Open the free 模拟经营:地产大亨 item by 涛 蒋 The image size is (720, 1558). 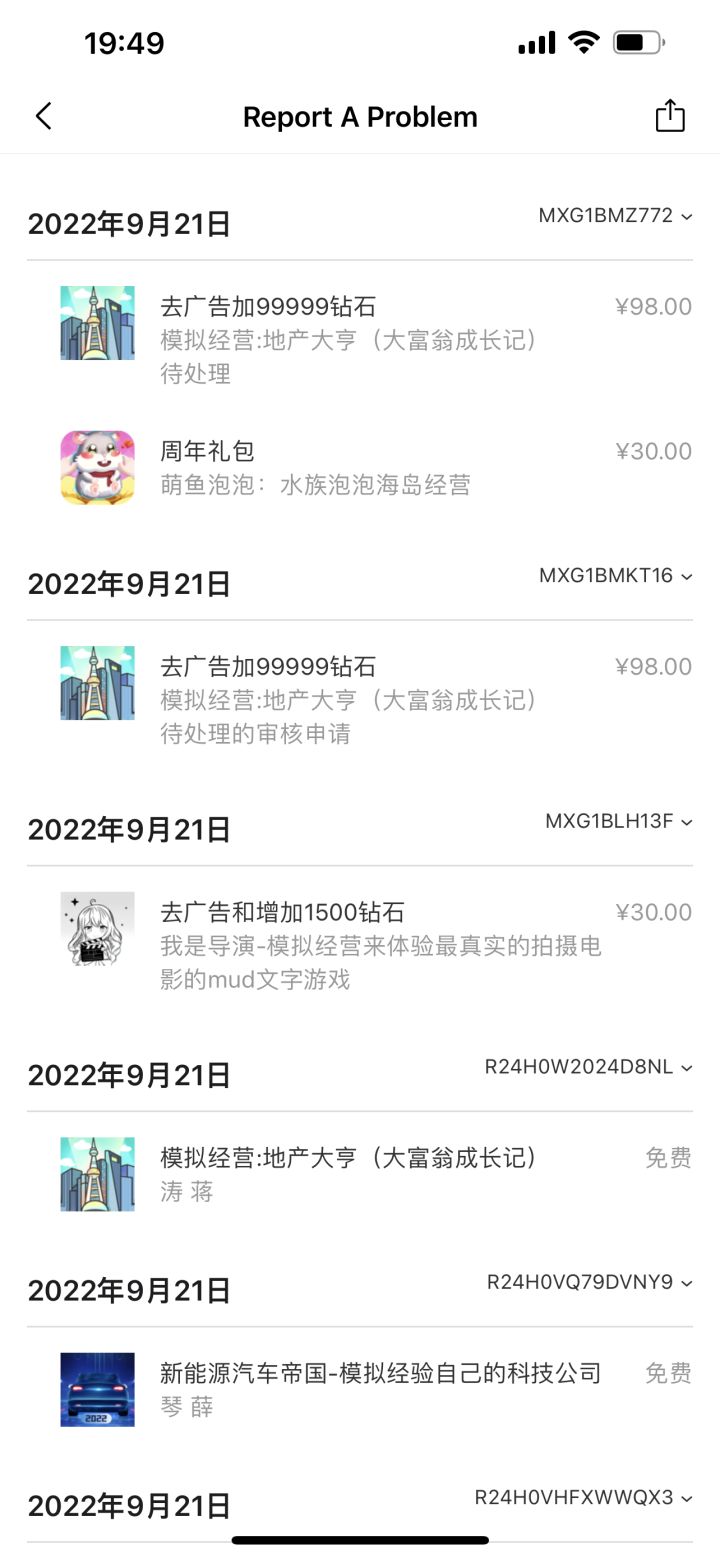360,1174
